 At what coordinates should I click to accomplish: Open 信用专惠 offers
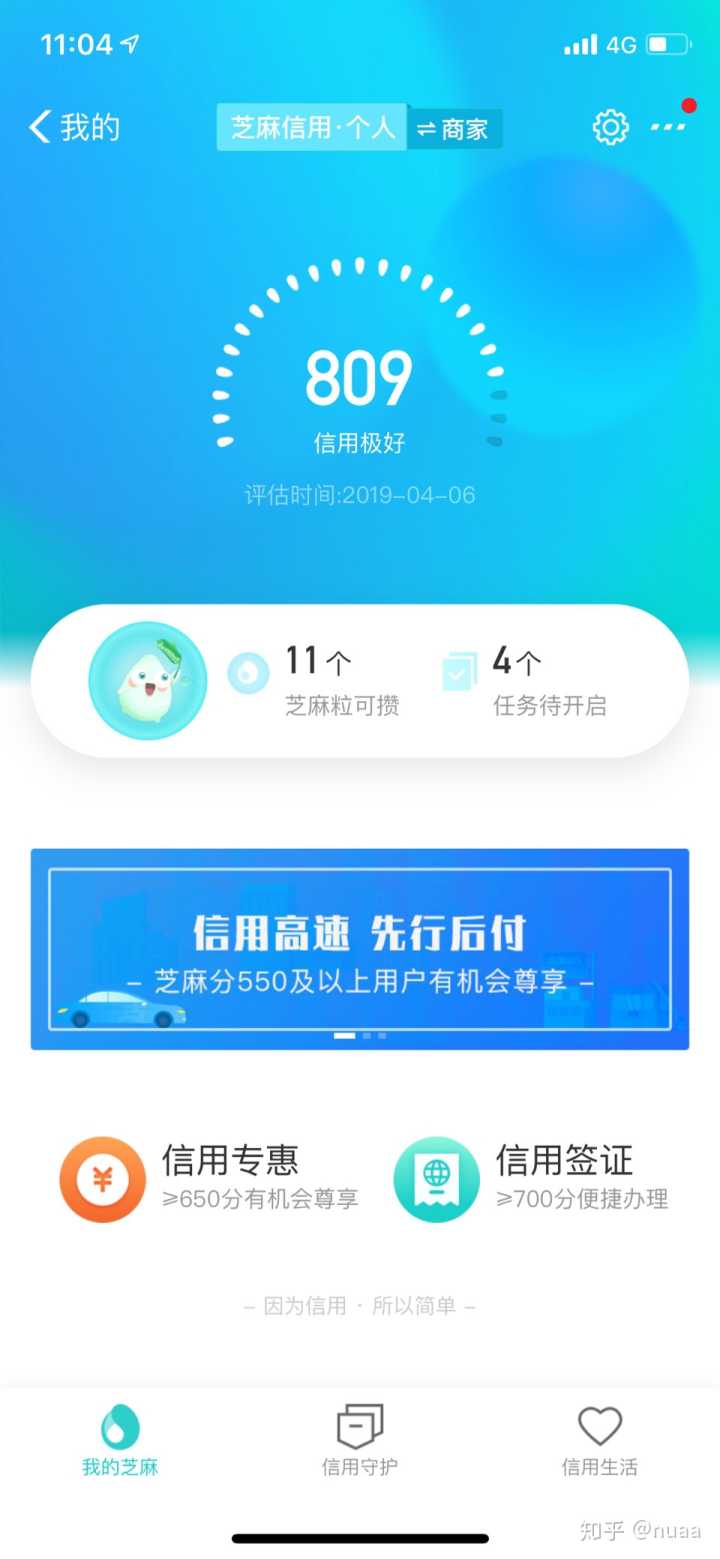pos(210,1179)
